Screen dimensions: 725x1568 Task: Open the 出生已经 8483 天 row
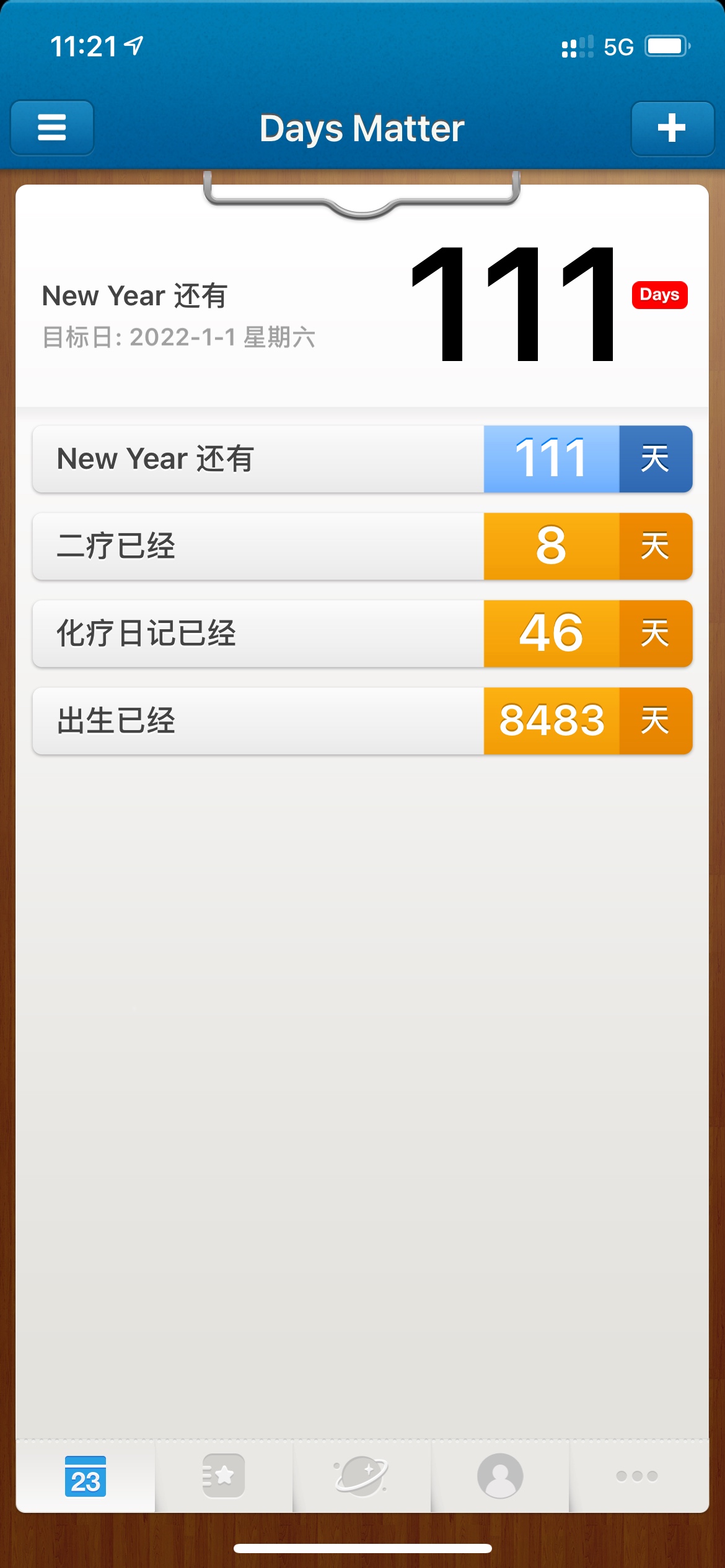click(x=362, y=721)
